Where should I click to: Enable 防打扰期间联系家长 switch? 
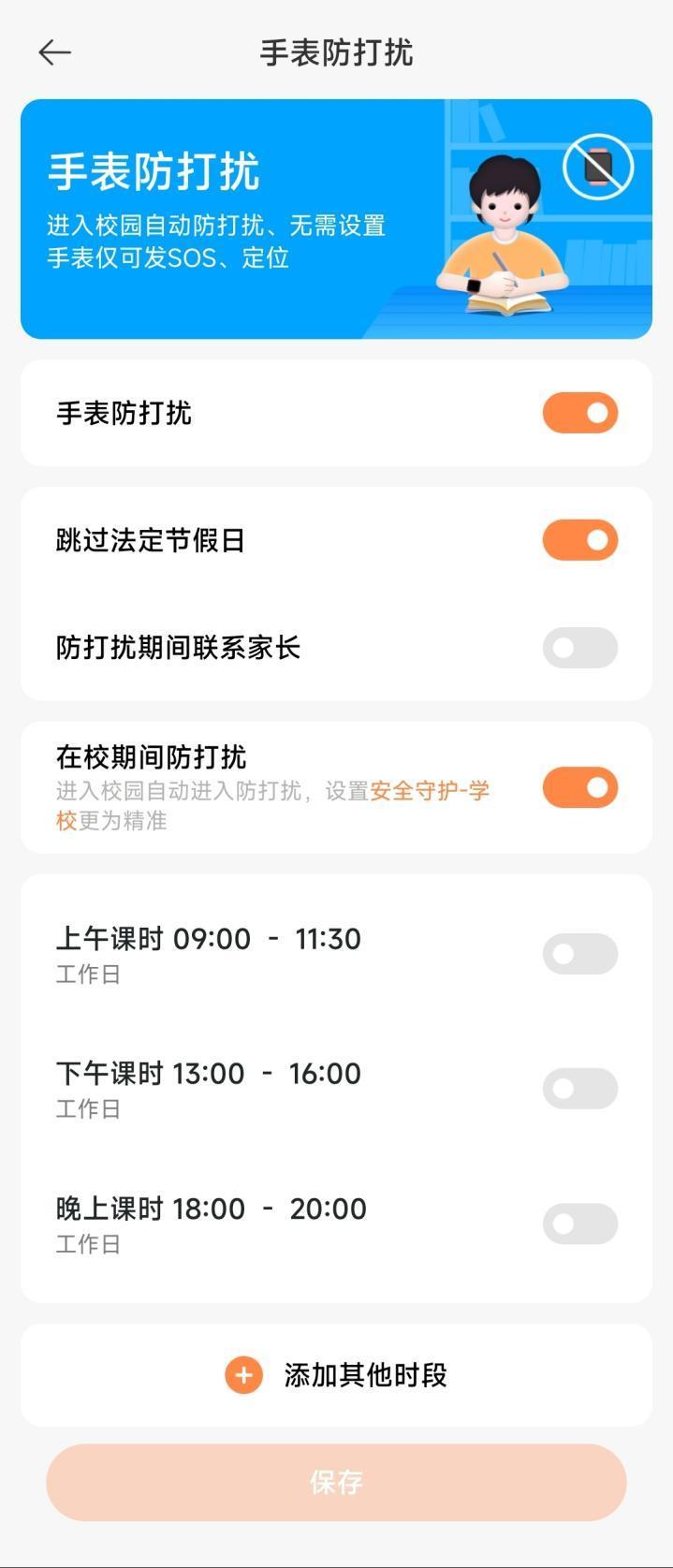pyautogui.click(x=579, y=648)
